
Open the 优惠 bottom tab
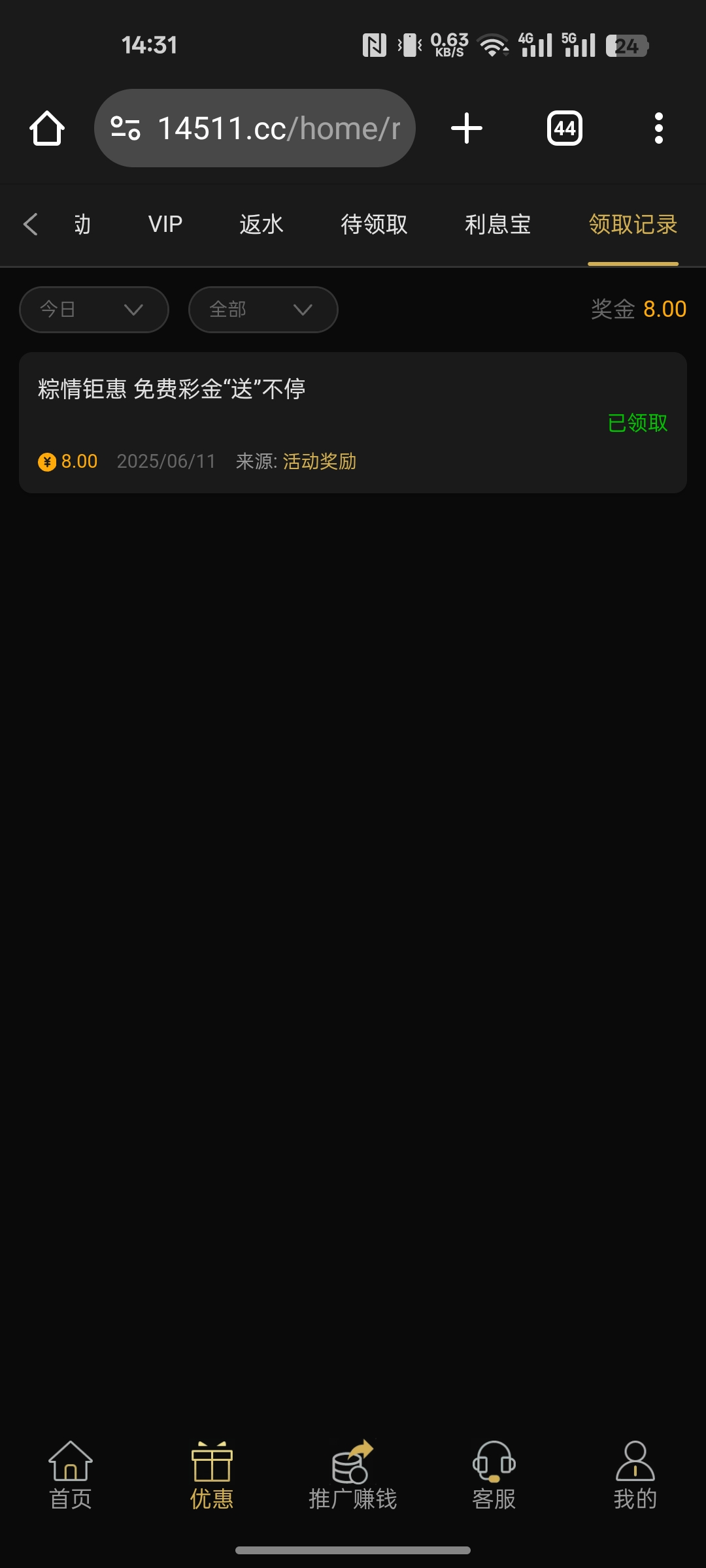212,1476
